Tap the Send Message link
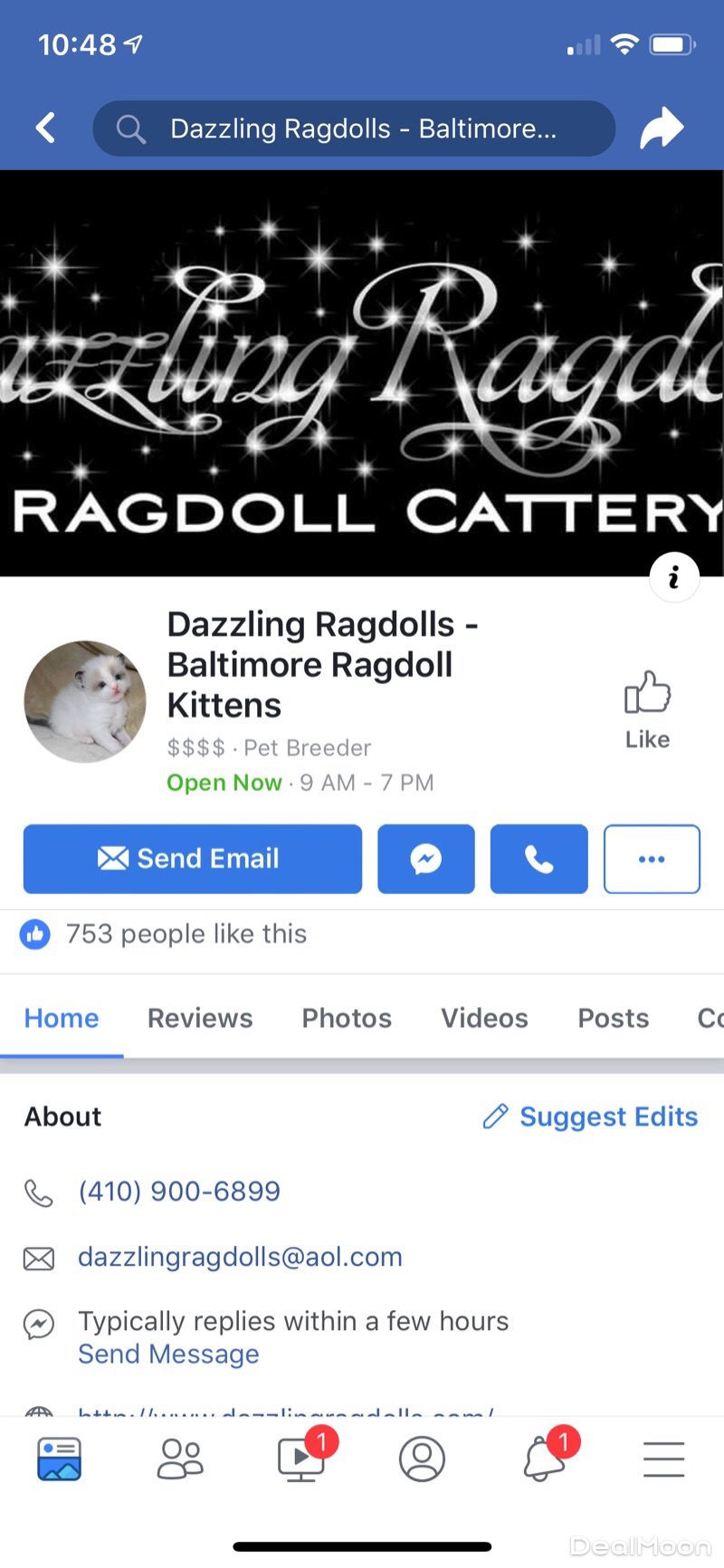 point(168,1354)
